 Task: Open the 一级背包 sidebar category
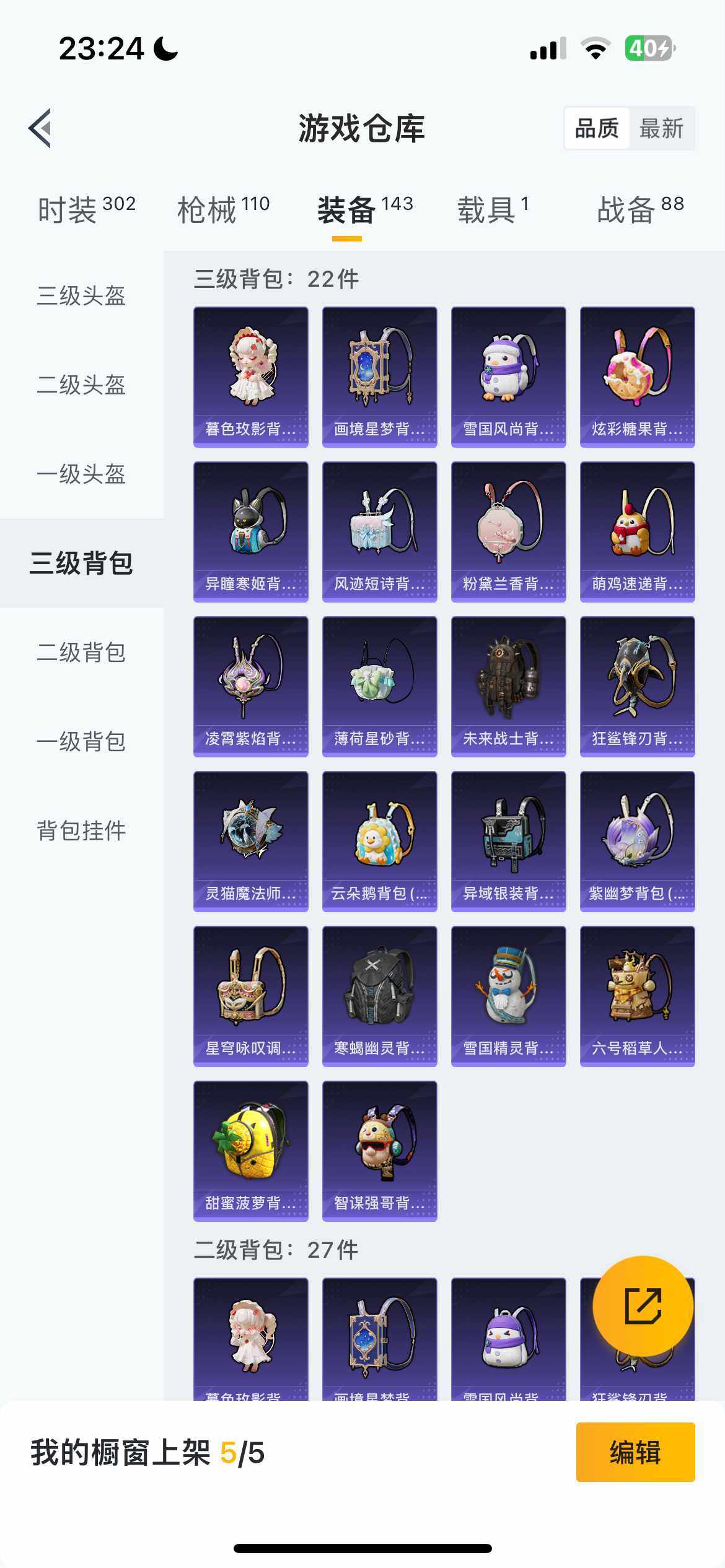click(81, 743)
